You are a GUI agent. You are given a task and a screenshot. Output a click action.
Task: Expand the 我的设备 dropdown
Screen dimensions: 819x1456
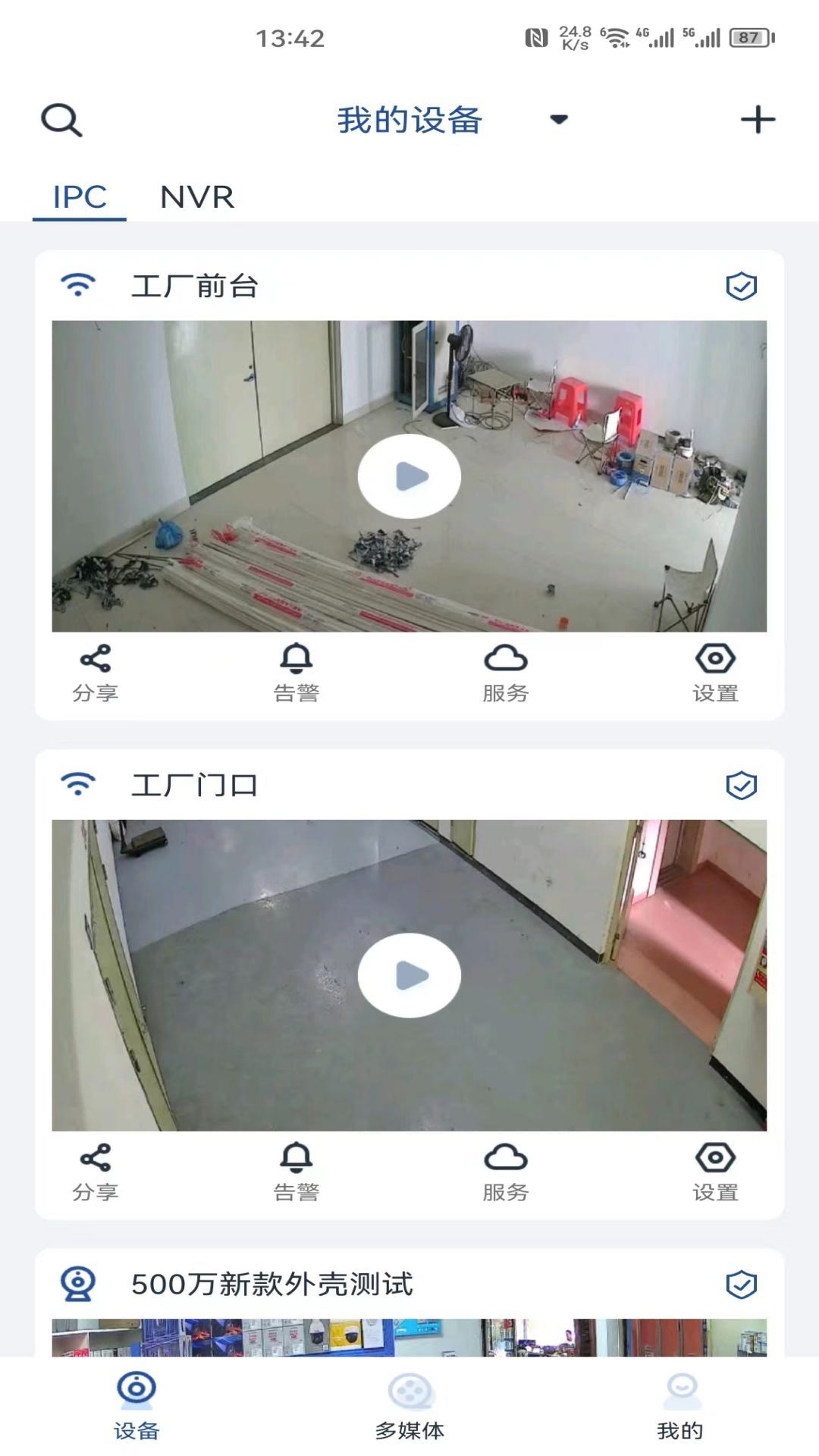559,120
